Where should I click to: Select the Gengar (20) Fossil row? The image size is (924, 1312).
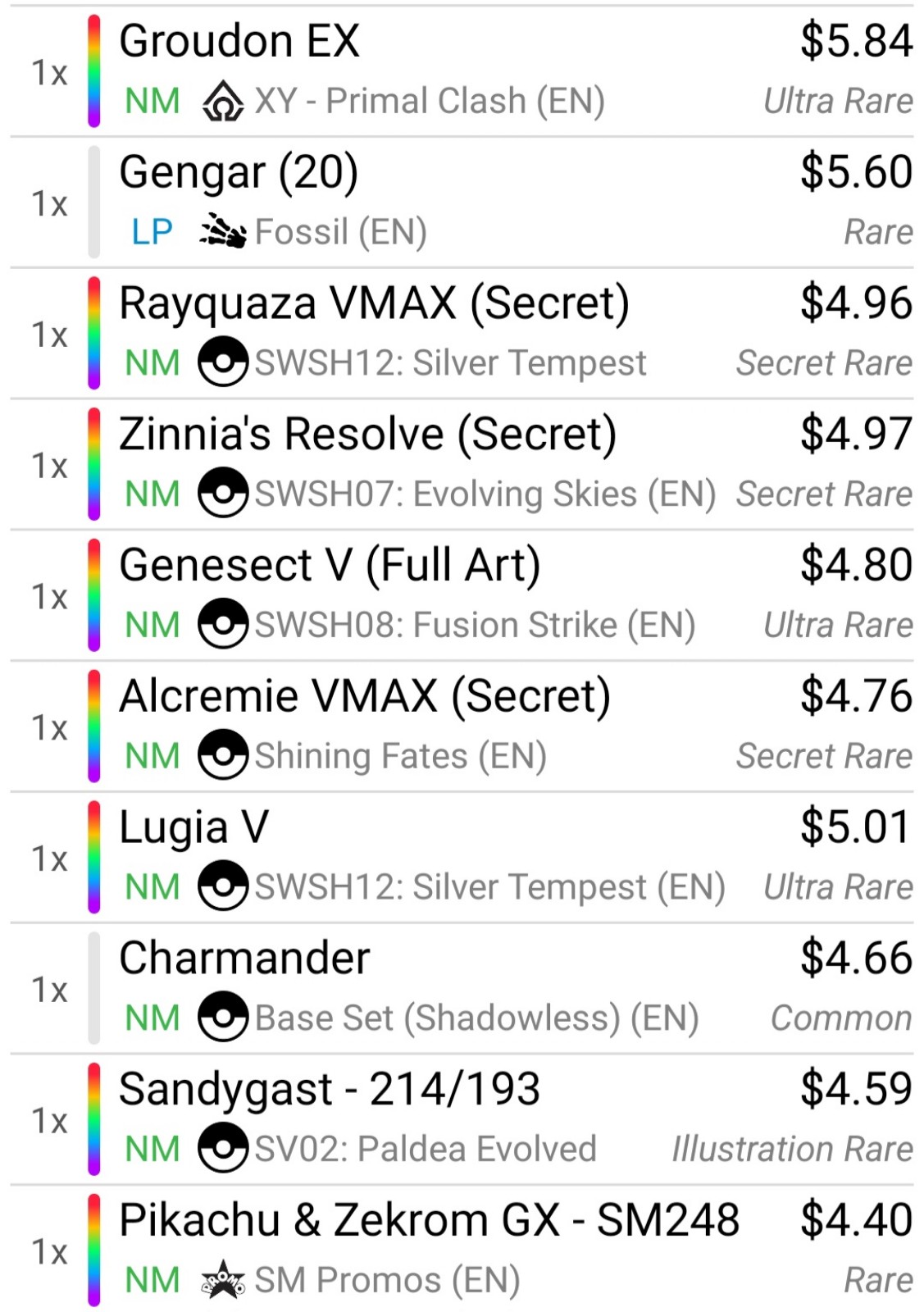tap(239, 172)
